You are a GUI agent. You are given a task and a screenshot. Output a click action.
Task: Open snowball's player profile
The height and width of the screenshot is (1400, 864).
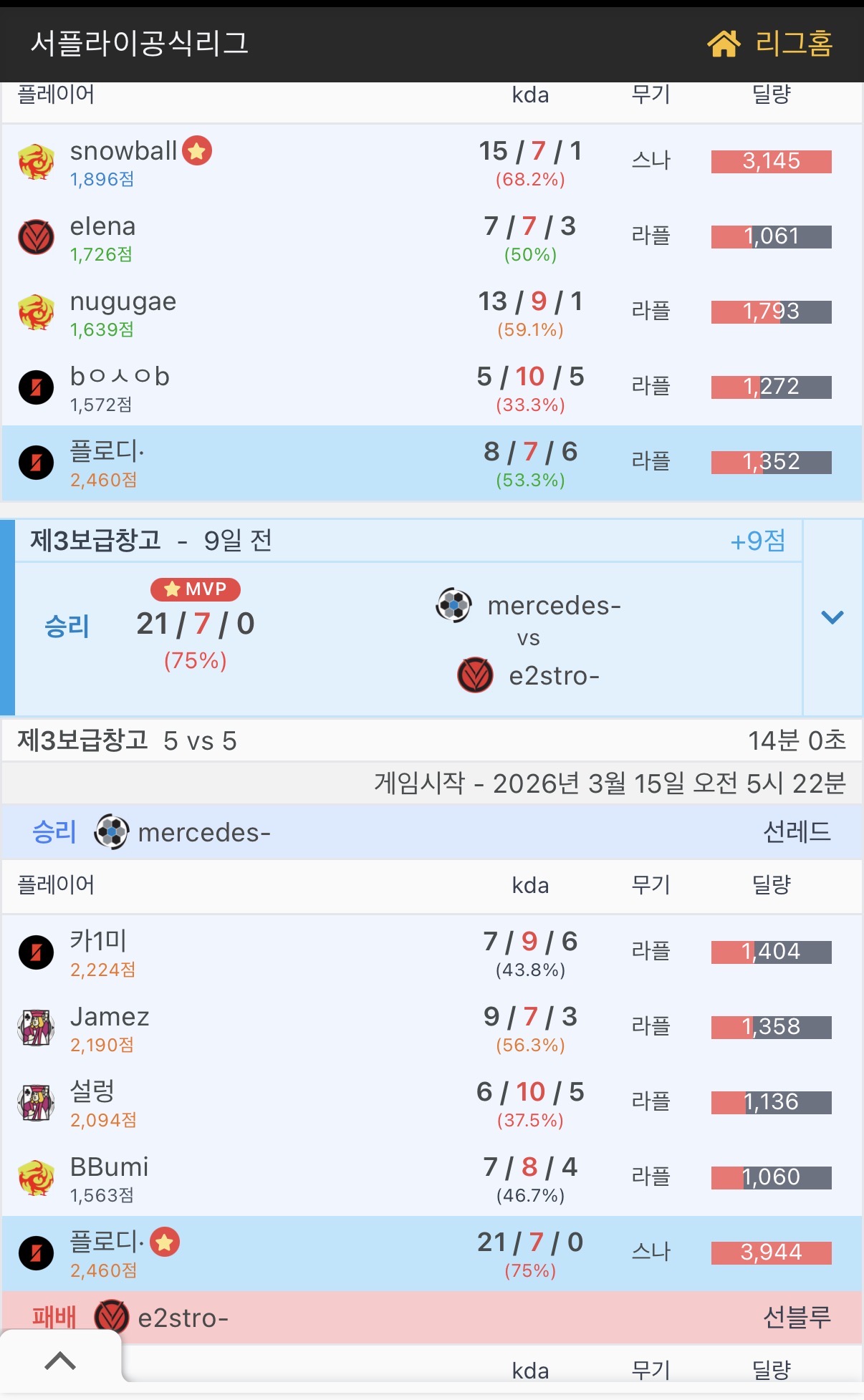click(123, 151)
